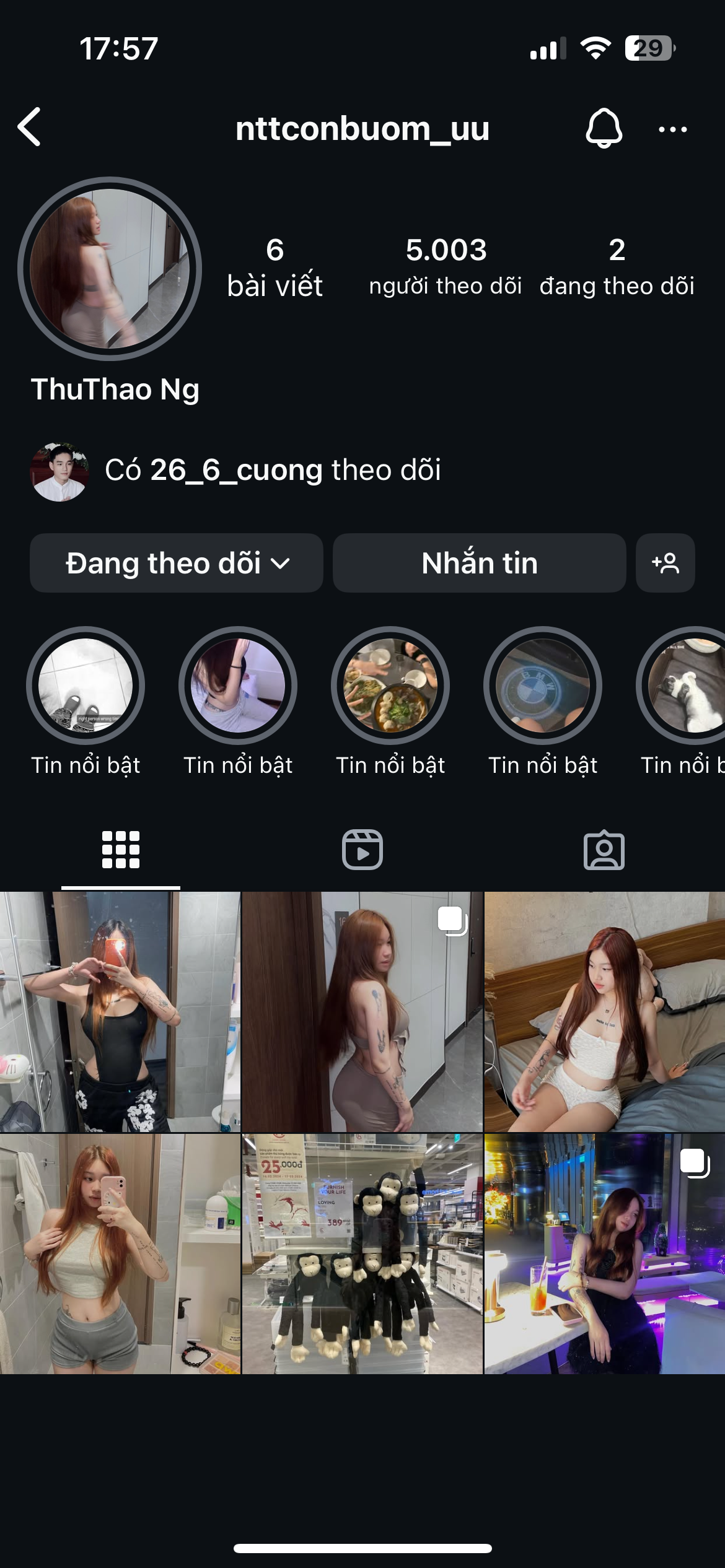Switch to the Reels tab

point(362,850)
